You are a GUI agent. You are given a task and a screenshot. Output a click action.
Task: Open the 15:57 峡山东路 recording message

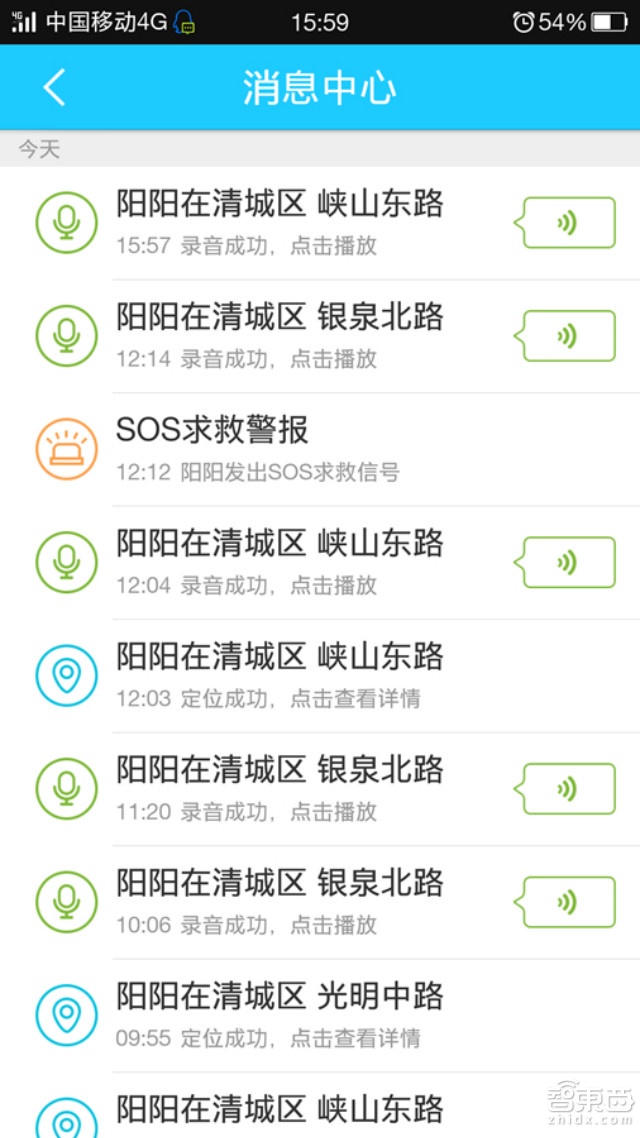click(280, 222)
